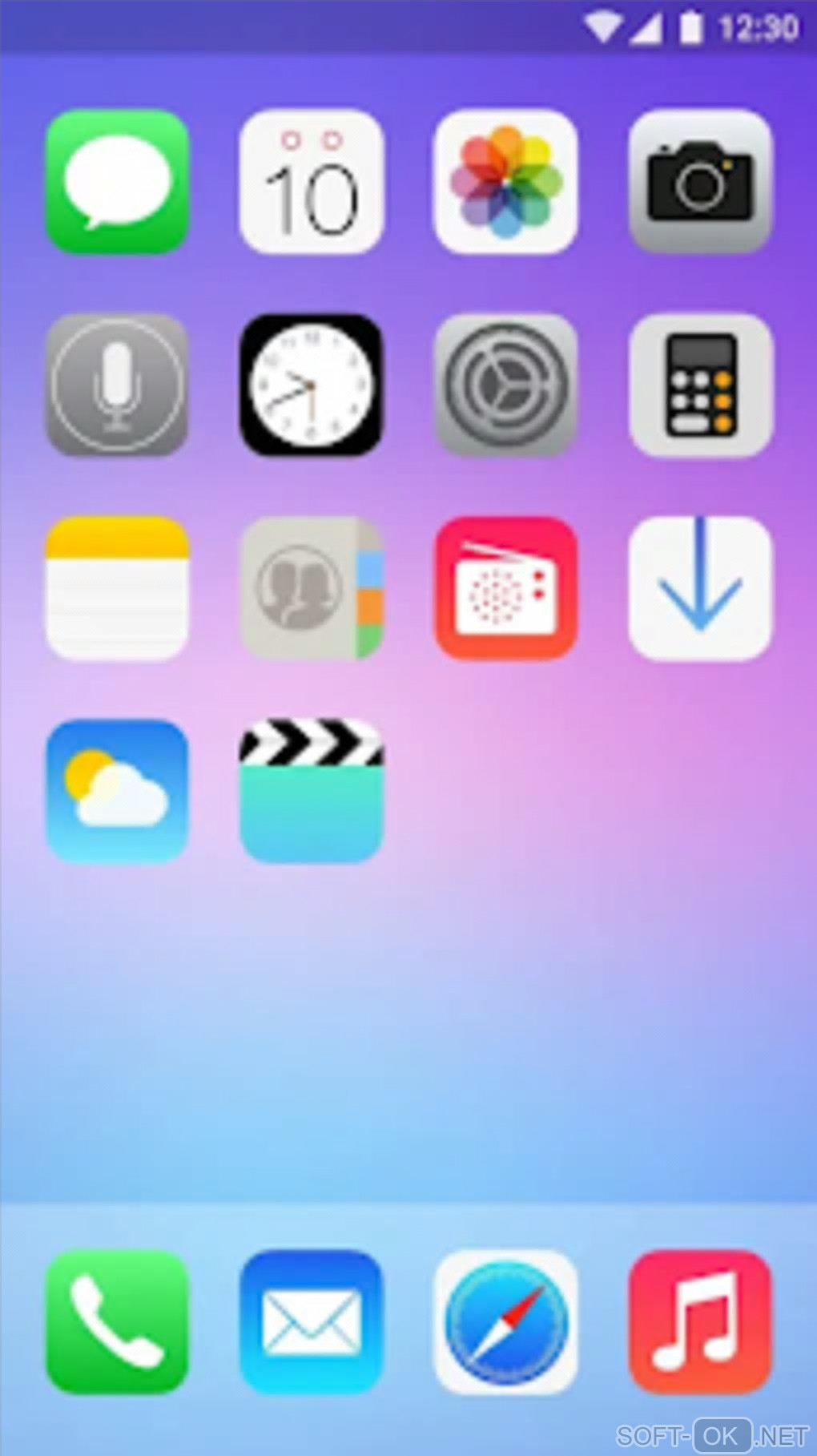817x1456 pixels.
Task: Launch the Safari compass browser
Action: click(505, 1321)
